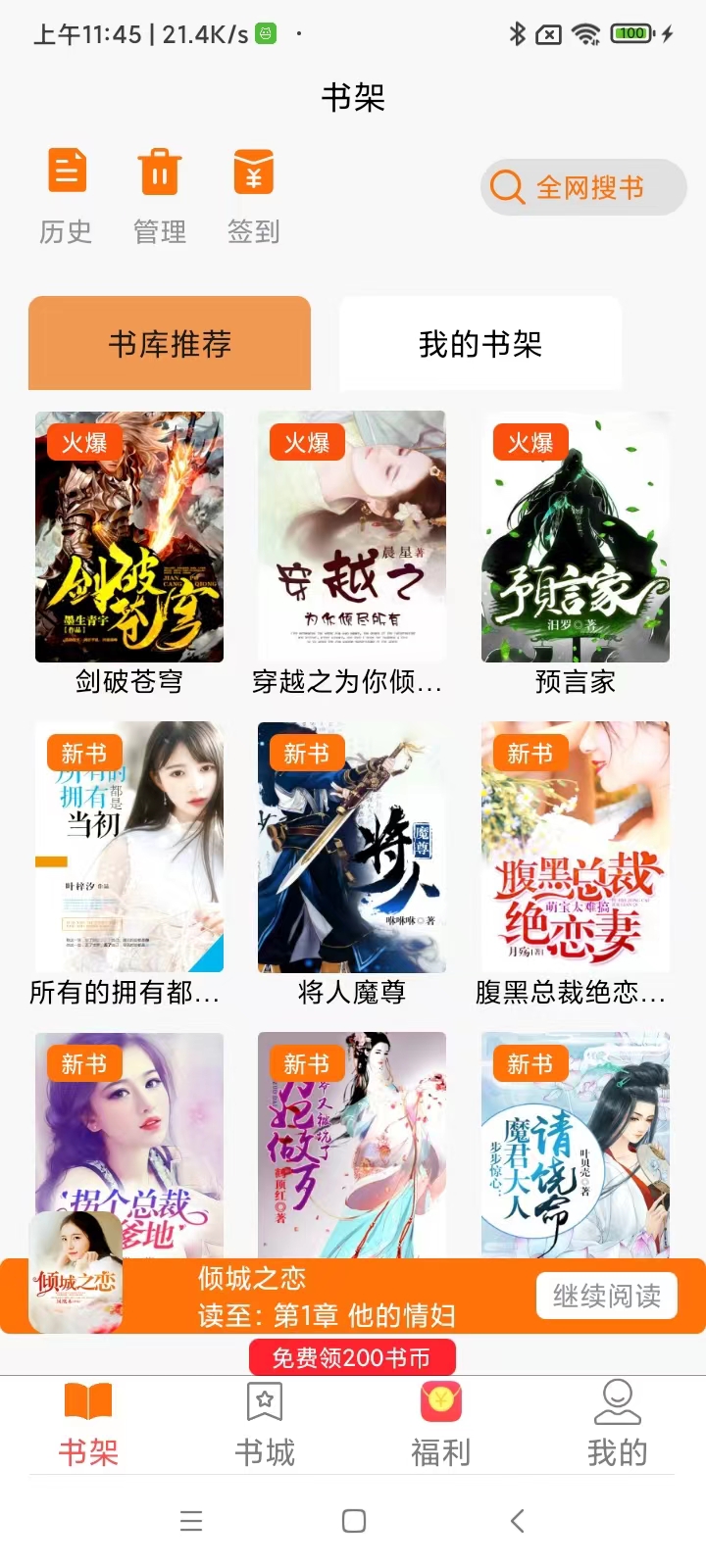Switch to the 书库推荐 tab

click(x=170, y=344)
